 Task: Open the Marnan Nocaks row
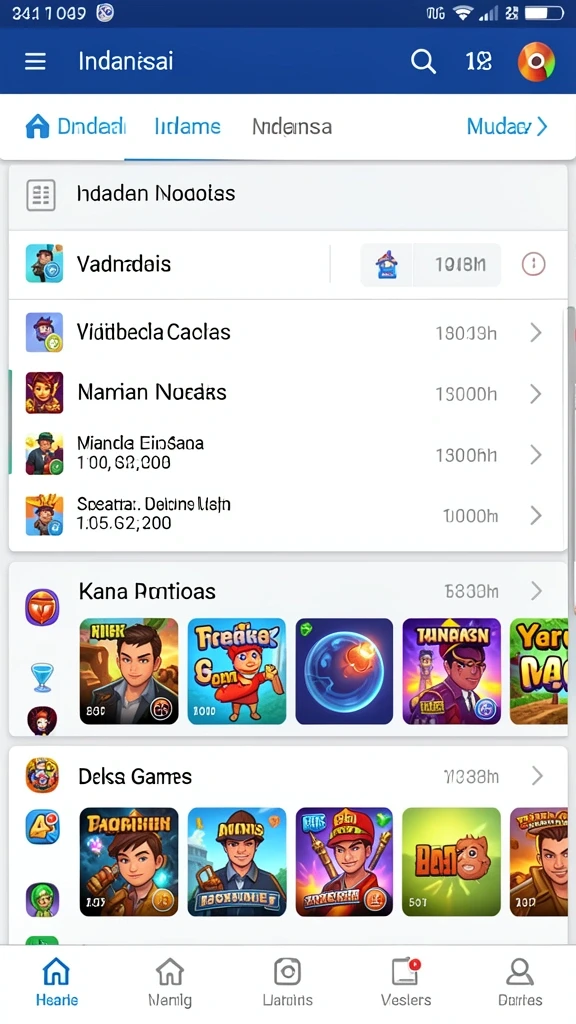pos(287,393)
